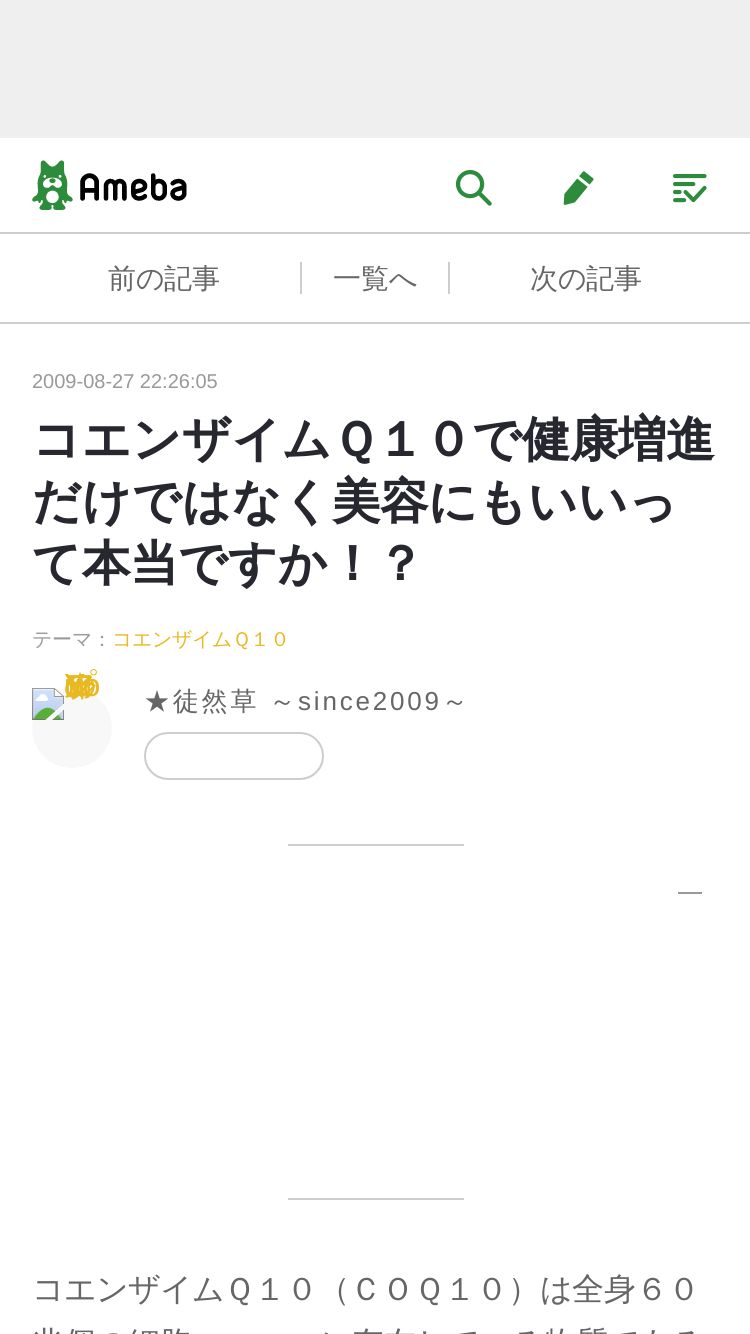Open theme コエンザイムQ10

(200, 639)
